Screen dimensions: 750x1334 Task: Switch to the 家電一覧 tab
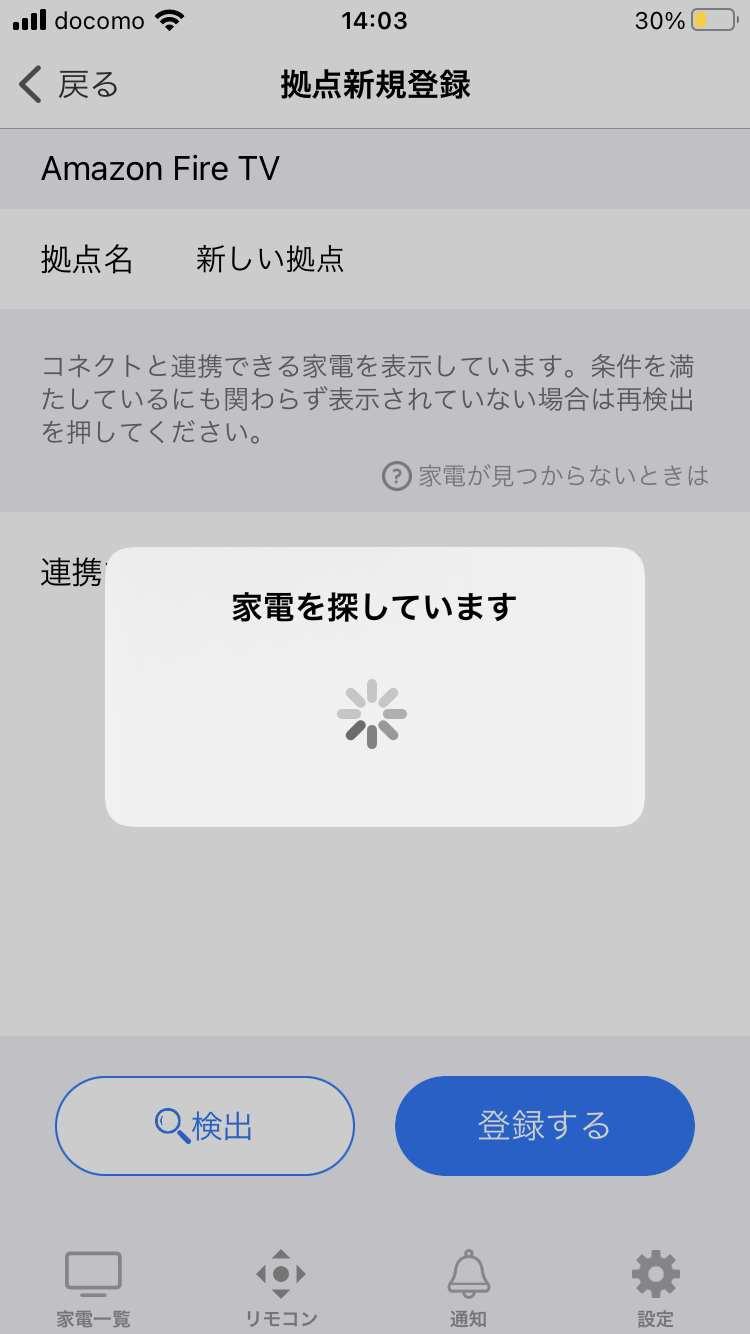[x=92, y=1285]
